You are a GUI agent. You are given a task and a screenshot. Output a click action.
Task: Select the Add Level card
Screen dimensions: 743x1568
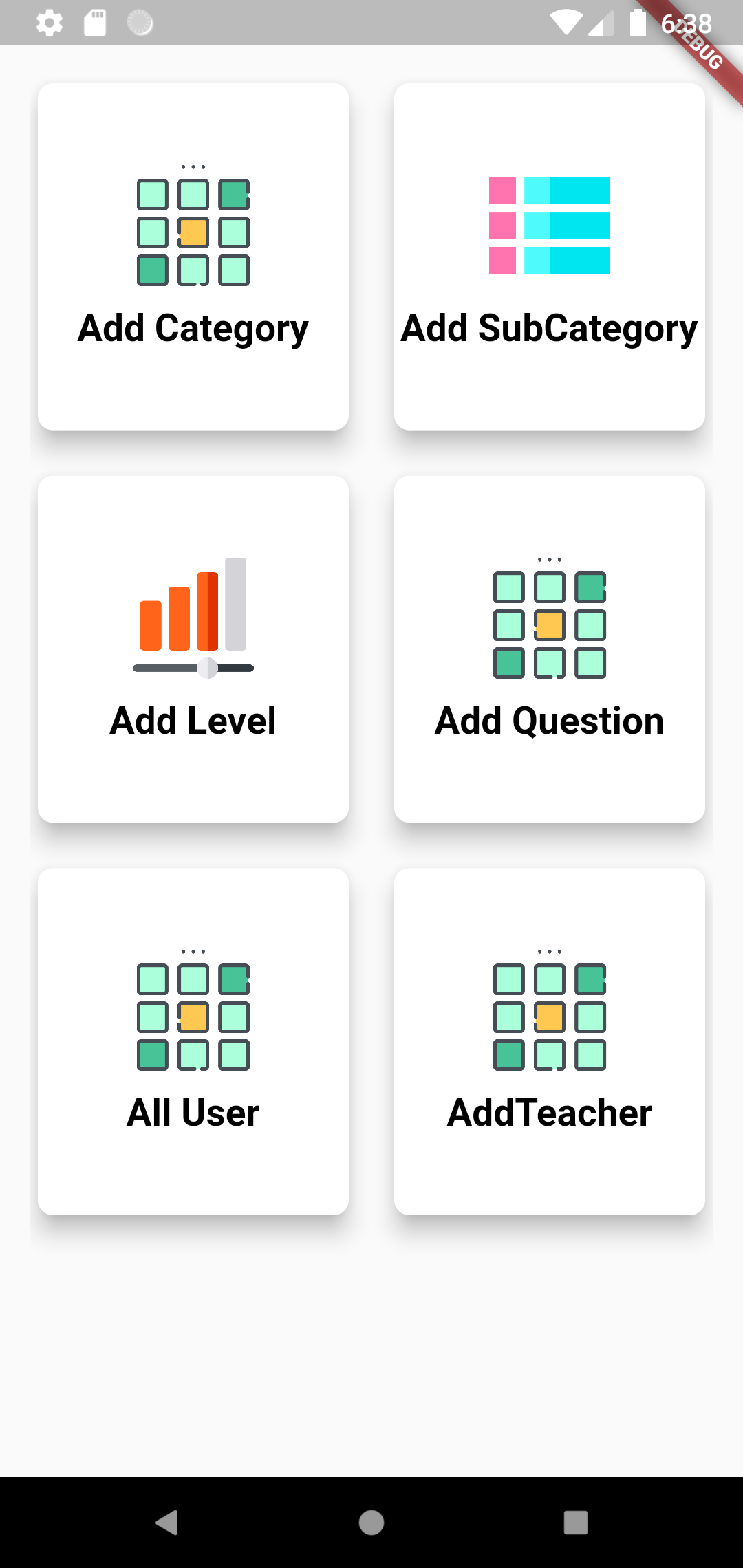(x=193, y=649)
